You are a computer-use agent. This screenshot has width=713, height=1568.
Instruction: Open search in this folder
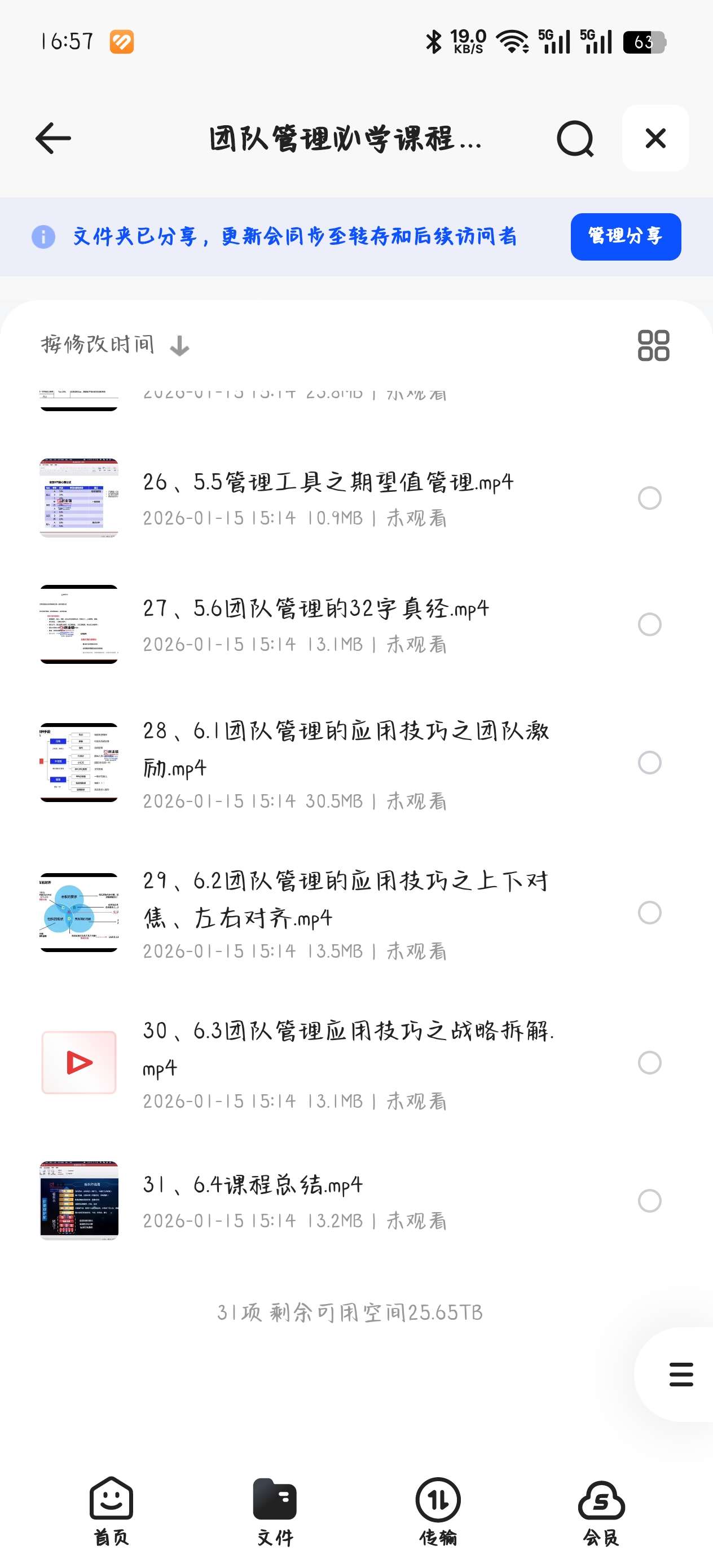(575, 139)
